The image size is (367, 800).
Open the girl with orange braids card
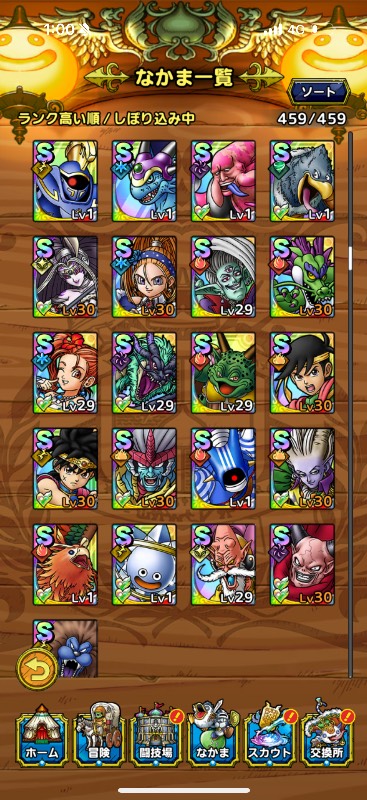pyautogui.click(x=144, y=277)
